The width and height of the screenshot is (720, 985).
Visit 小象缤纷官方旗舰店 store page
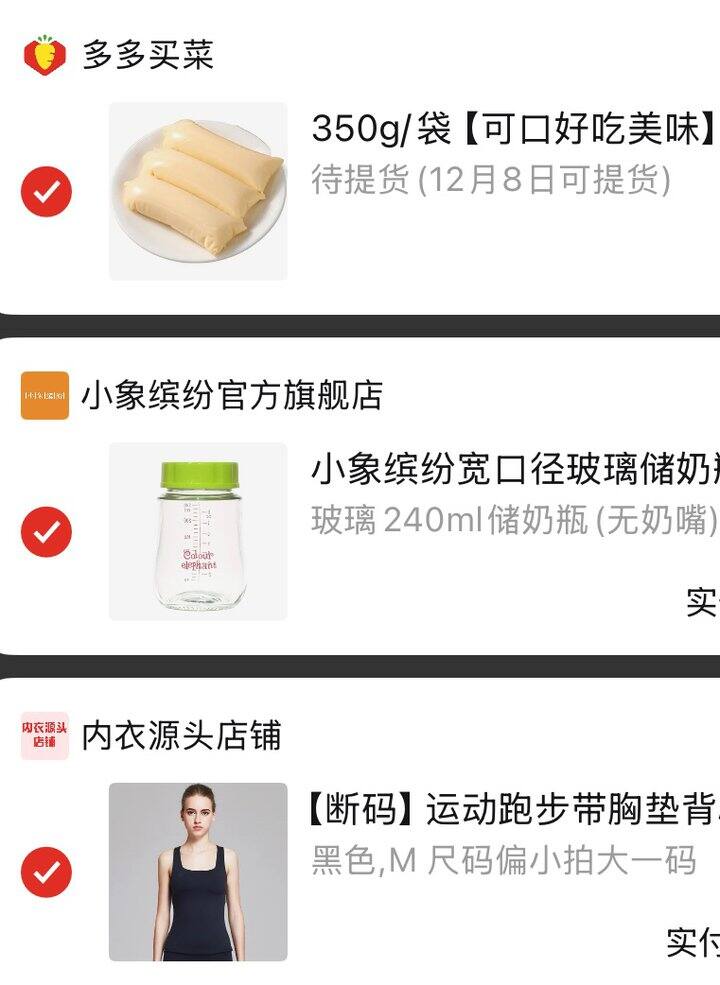[231, 395]
